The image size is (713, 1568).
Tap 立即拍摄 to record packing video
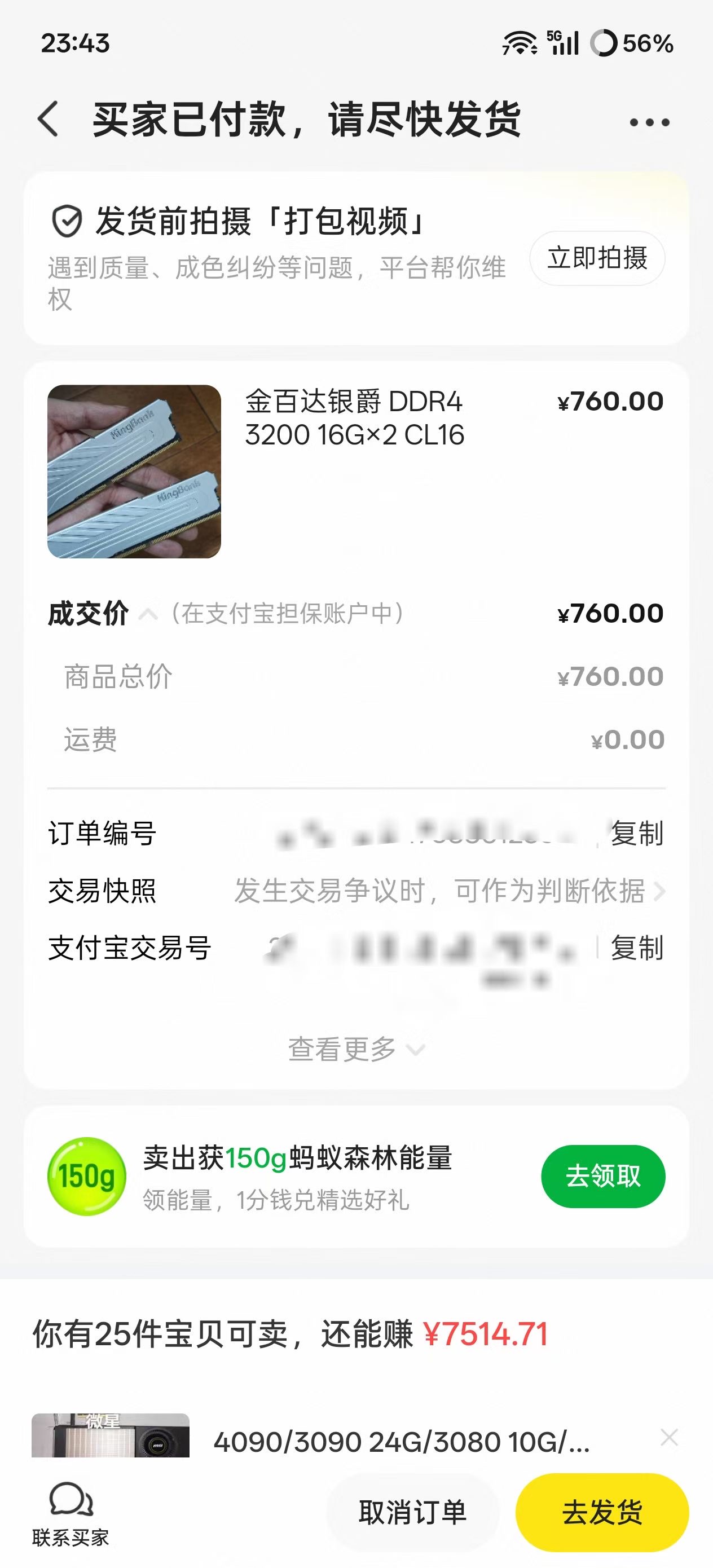597,258
